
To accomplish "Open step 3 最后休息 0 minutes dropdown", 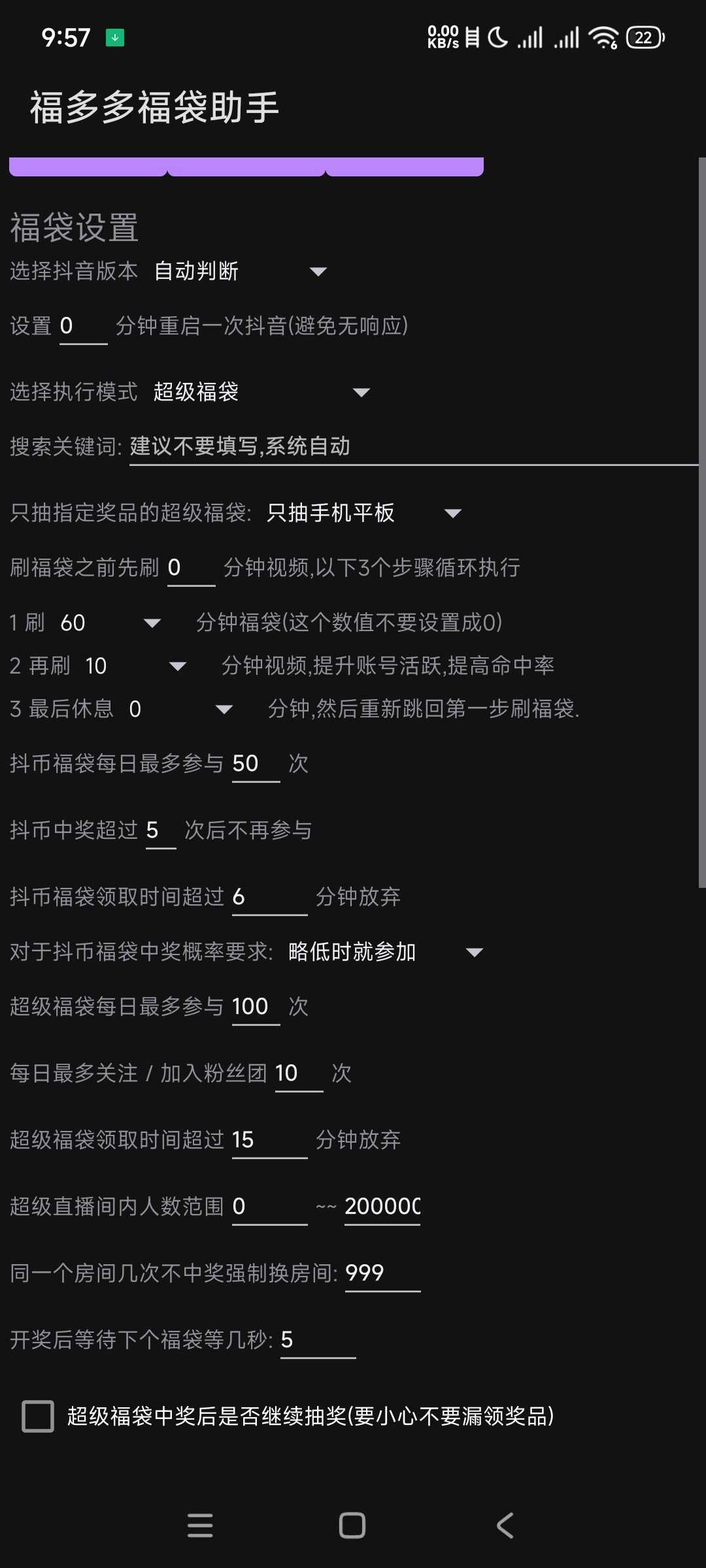I will click(x=180, y=710).
